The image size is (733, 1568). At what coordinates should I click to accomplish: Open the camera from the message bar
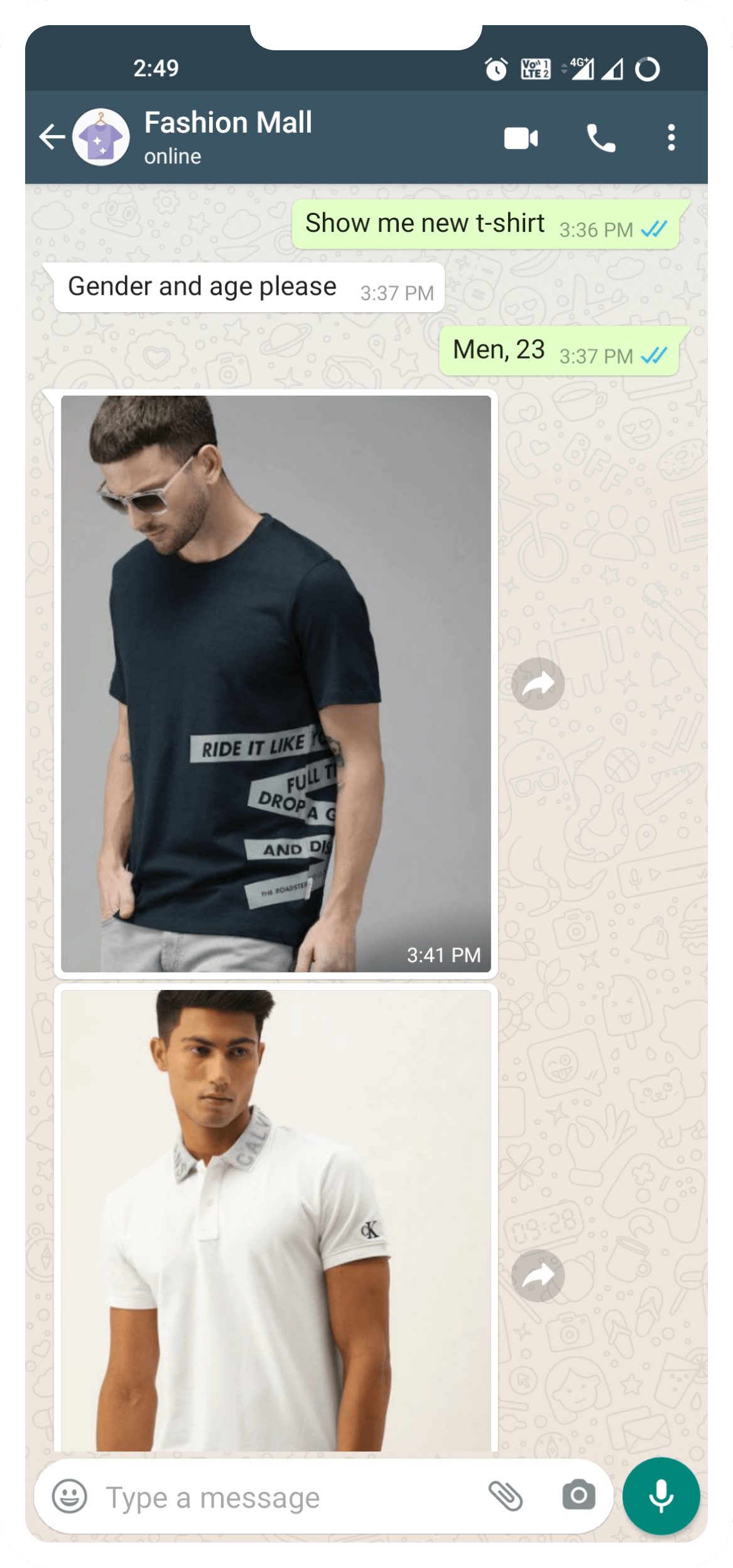pos(578,1496)
